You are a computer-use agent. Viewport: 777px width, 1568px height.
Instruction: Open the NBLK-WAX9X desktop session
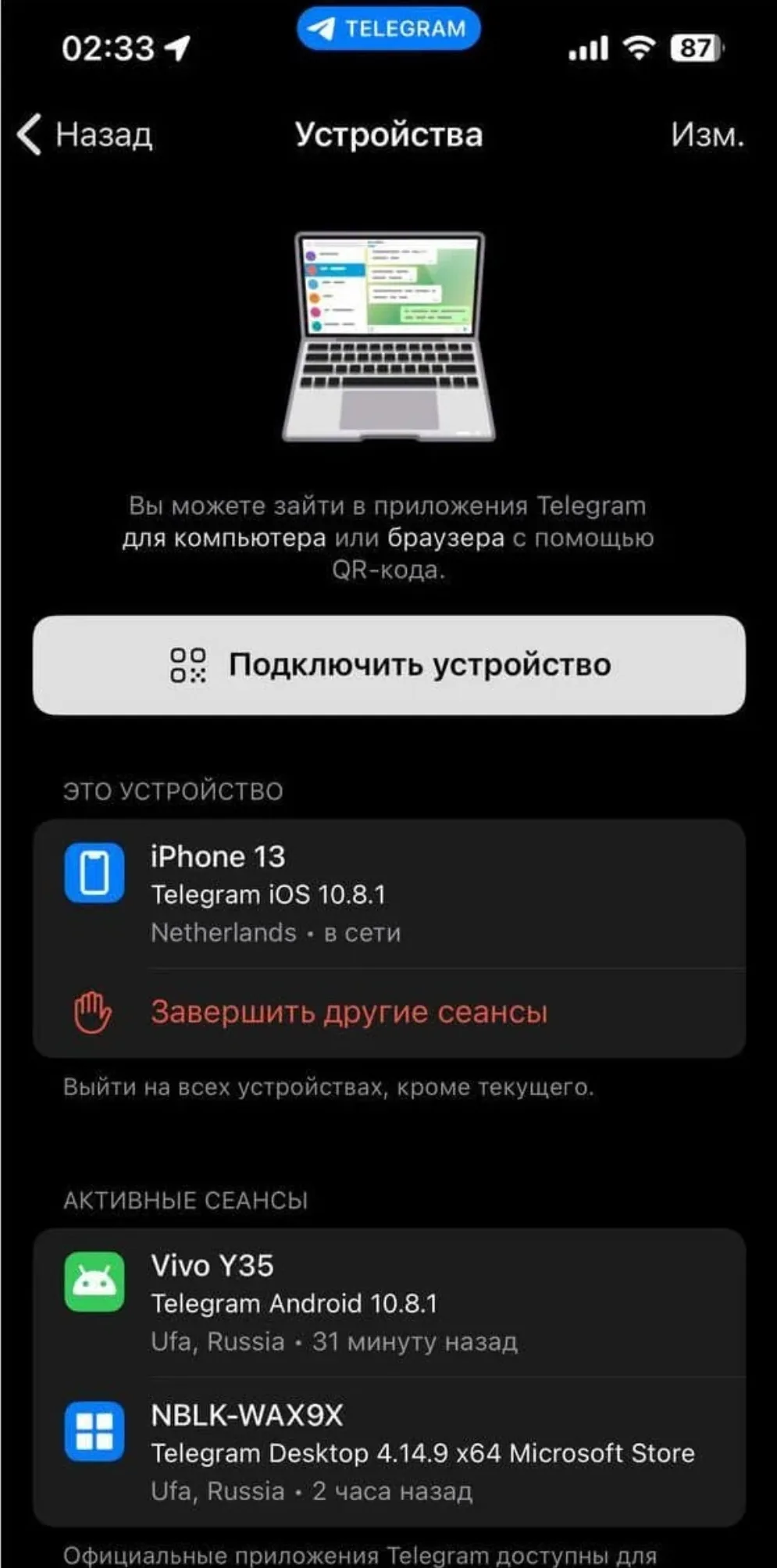[x=389, y=1452]
